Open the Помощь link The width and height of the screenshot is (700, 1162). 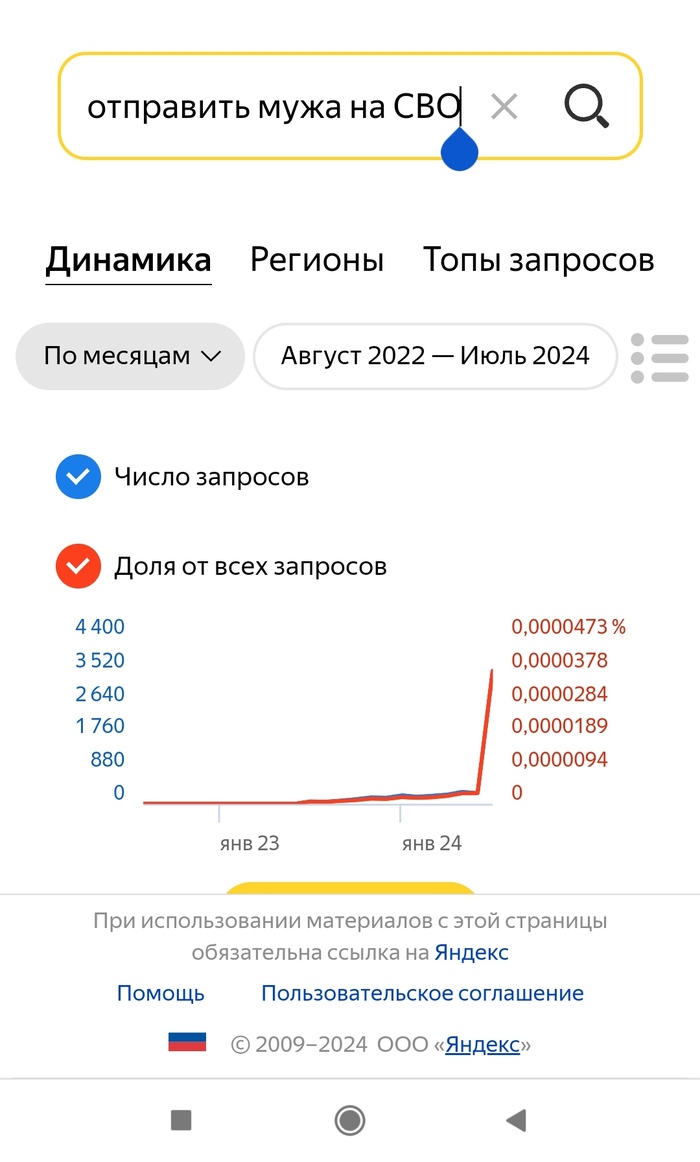[x=161, y=993]
